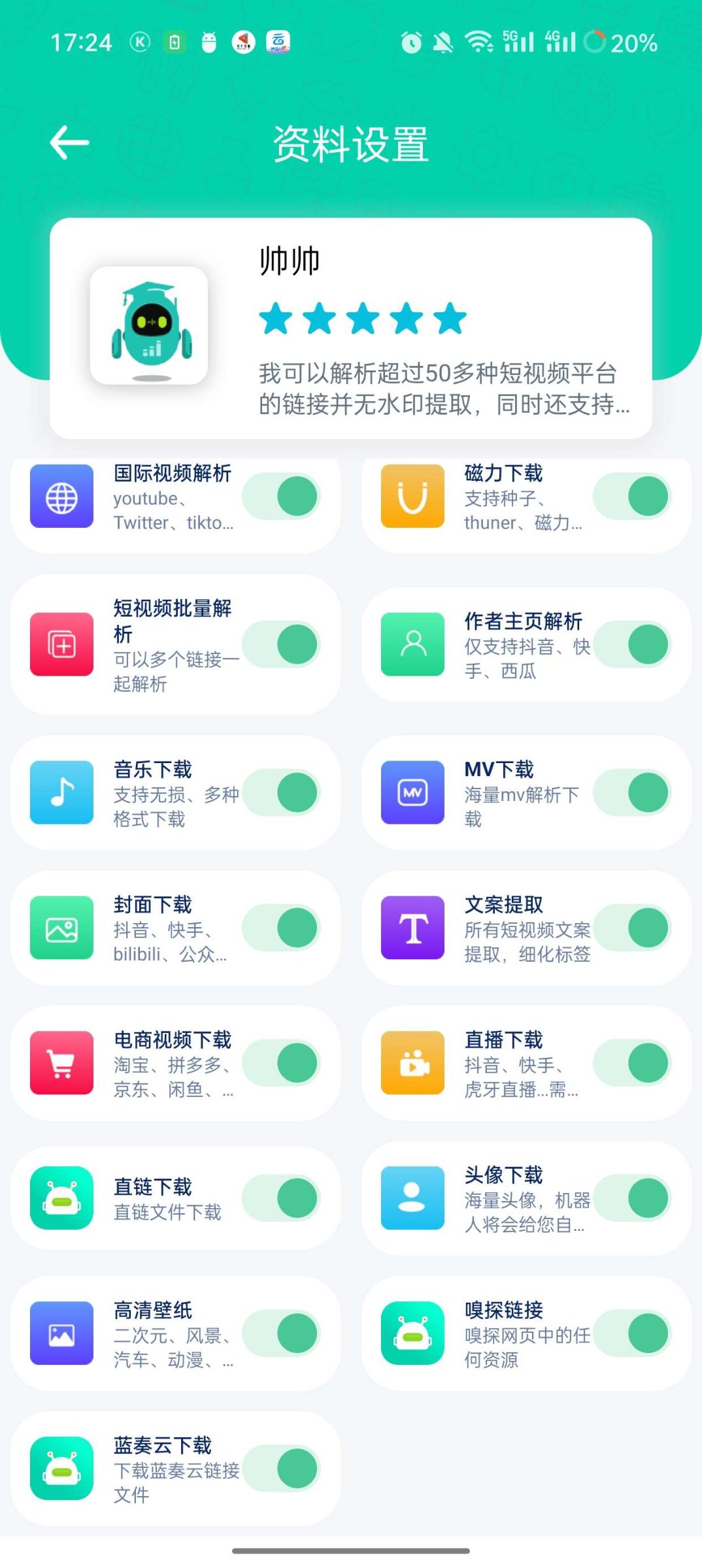Toggle 短视频批量解析 off
Viewport: 702px width, 1568px height.
(x=282, y=645)
